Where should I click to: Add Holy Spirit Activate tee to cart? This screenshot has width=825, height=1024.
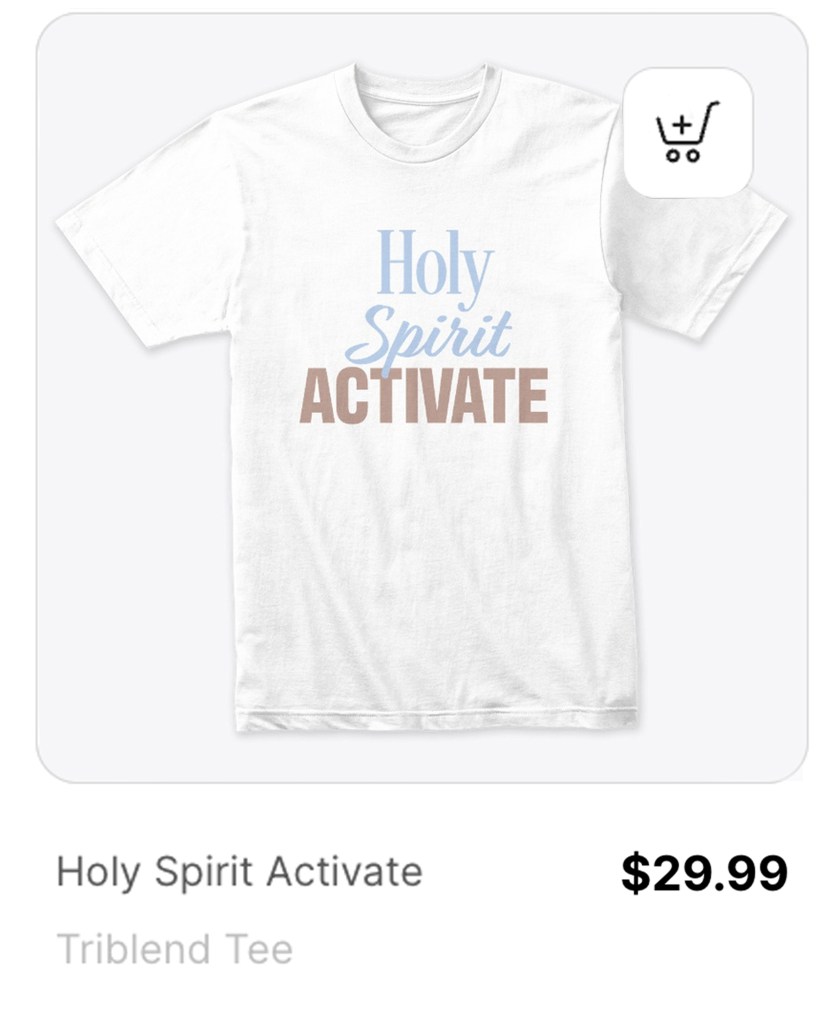click(x=687, y=132)
